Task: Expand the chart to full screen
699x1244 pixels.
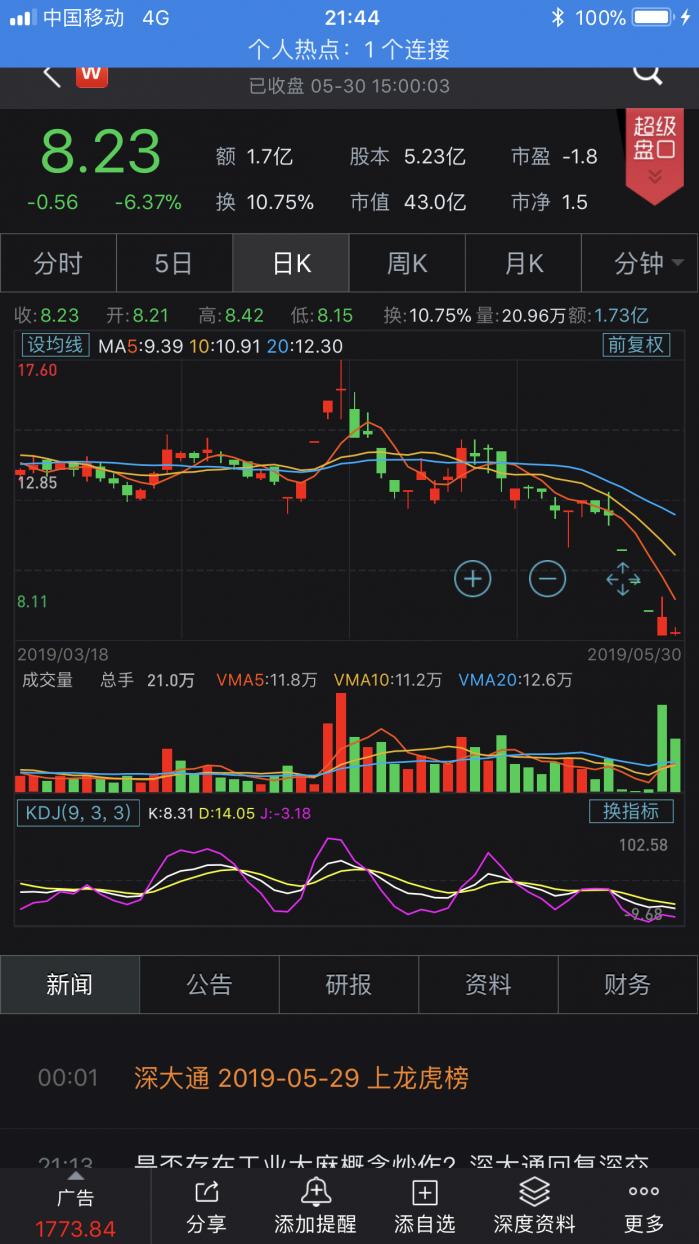Action: point(622,578)
